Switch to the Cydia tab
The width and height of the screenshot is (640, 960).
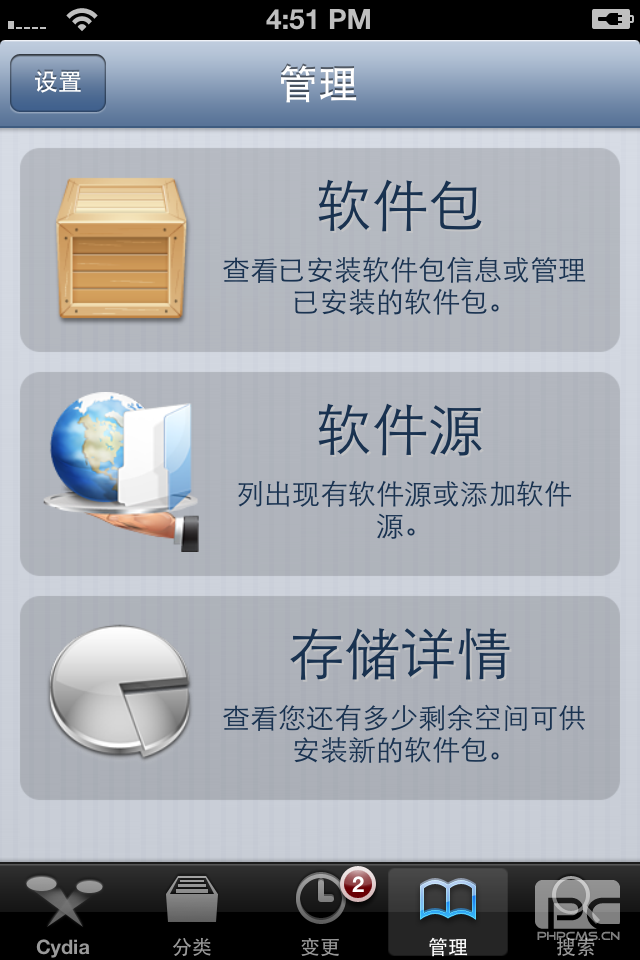(x=63, y=912)
